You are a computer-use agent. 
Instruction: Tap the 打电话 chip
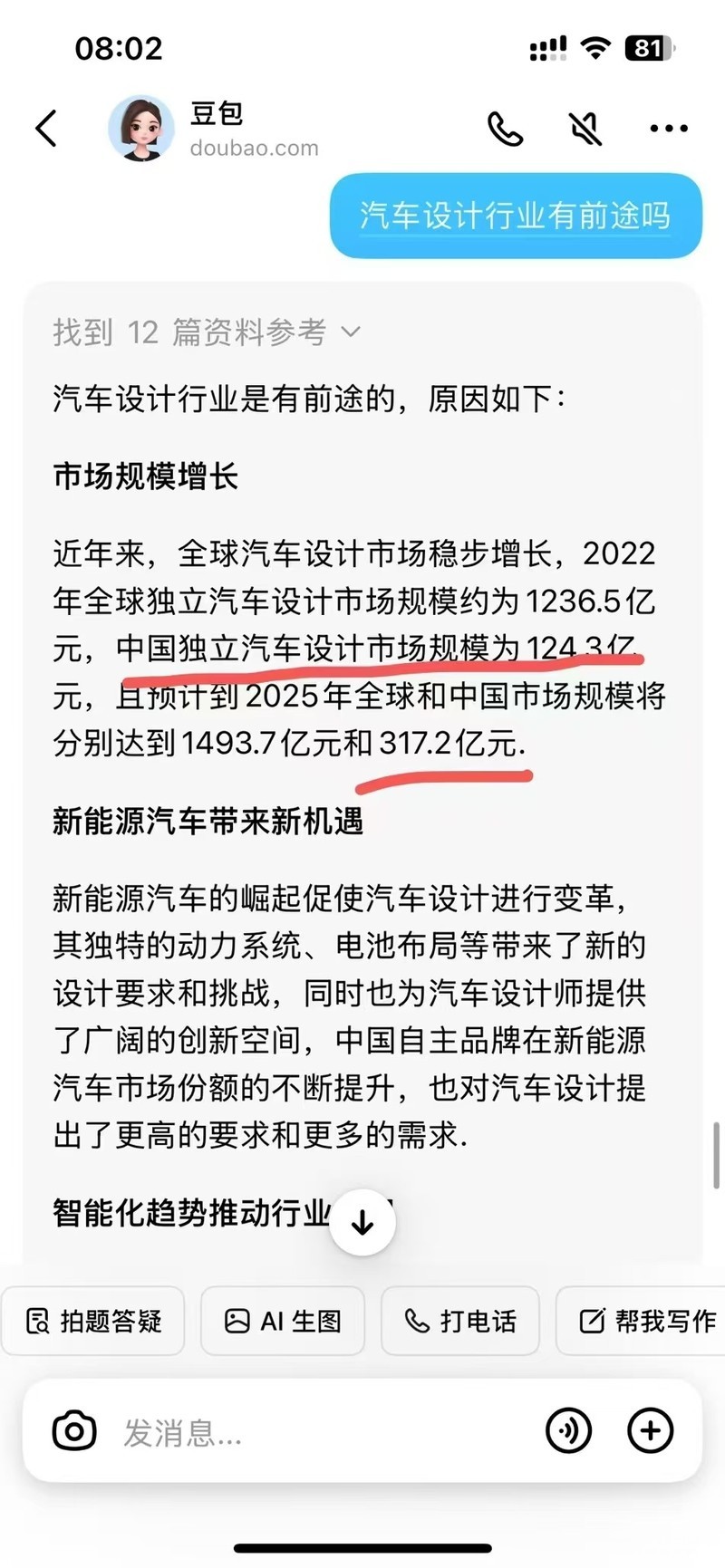(x=460, y=1321)
